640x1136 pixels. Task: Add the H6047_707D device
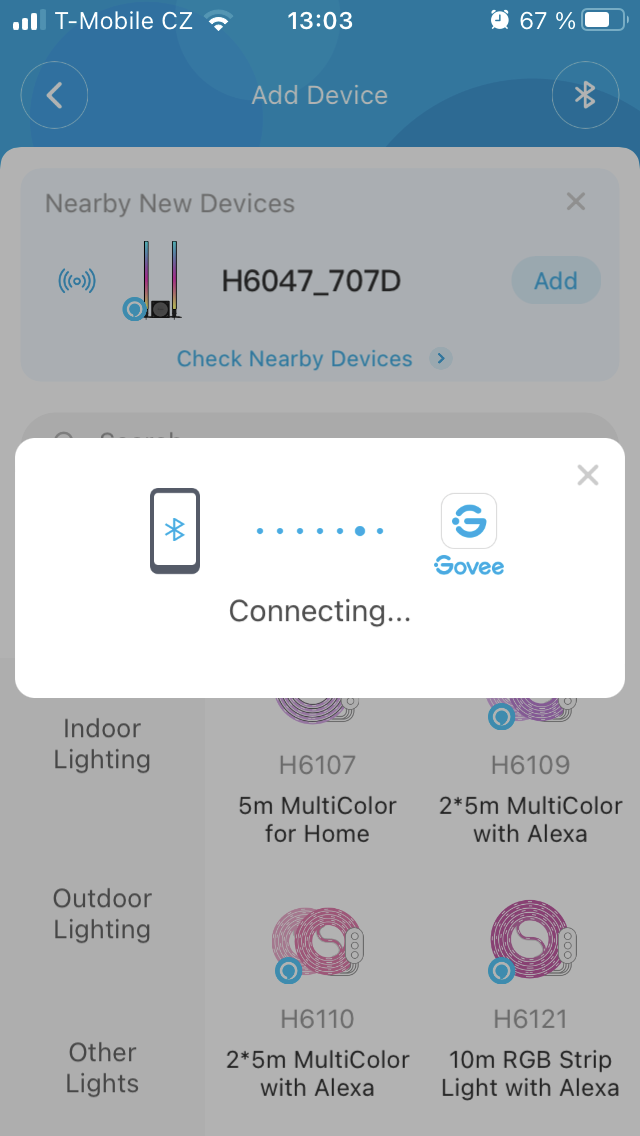(x=555, y=281)
